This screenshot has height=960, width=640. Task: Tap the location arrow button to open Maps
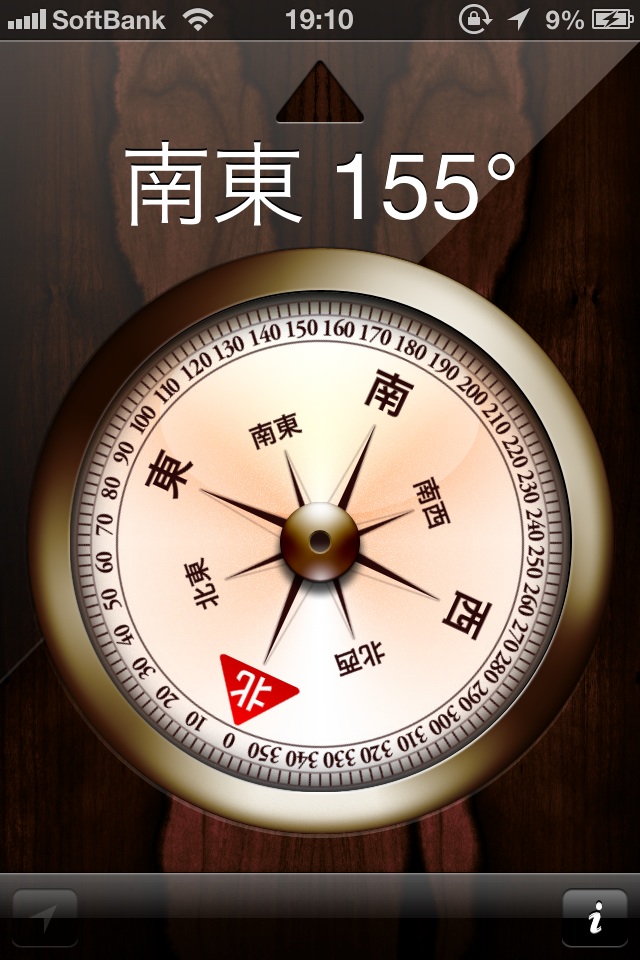tap(45, 917)
